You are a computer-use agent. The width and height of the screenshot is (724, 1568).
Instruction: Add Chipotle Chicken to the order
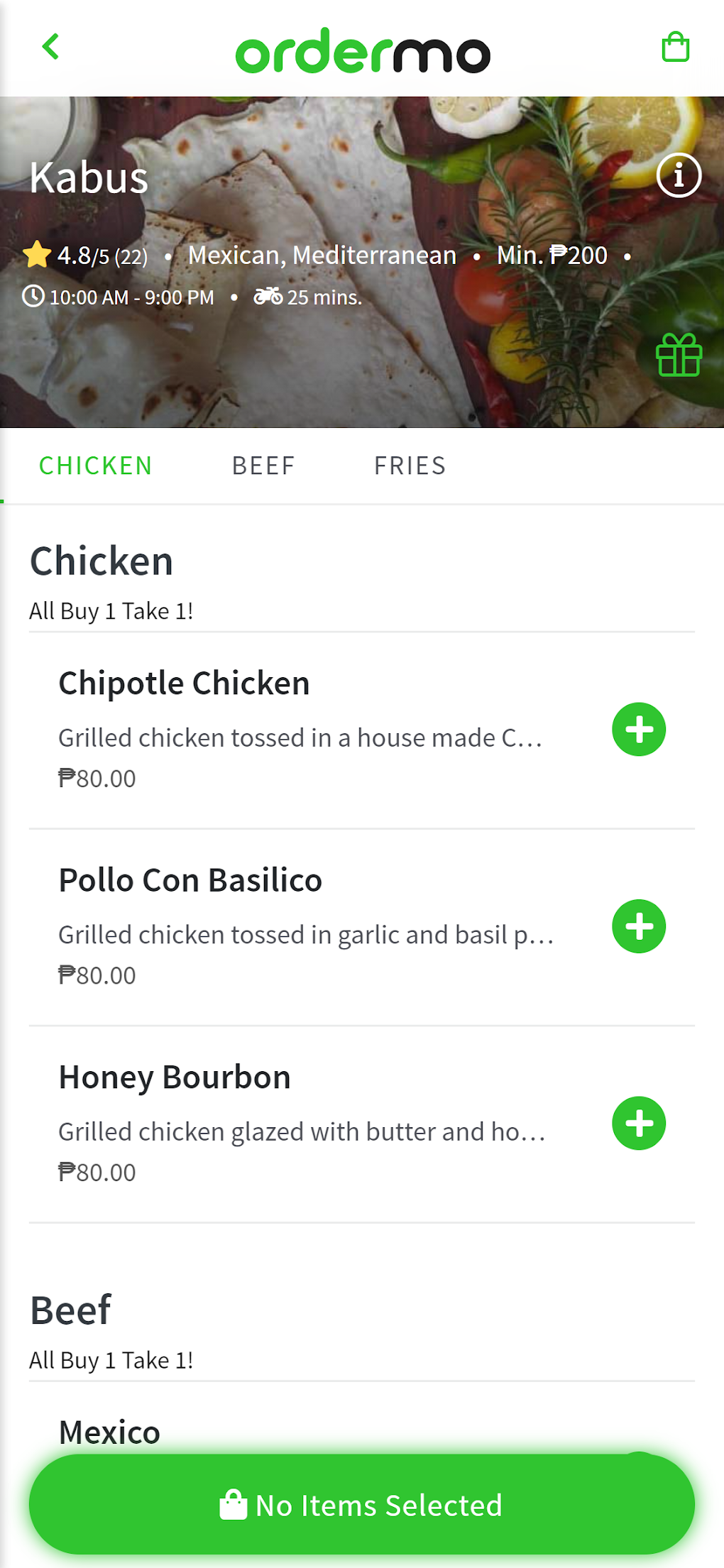click(638, 728)
